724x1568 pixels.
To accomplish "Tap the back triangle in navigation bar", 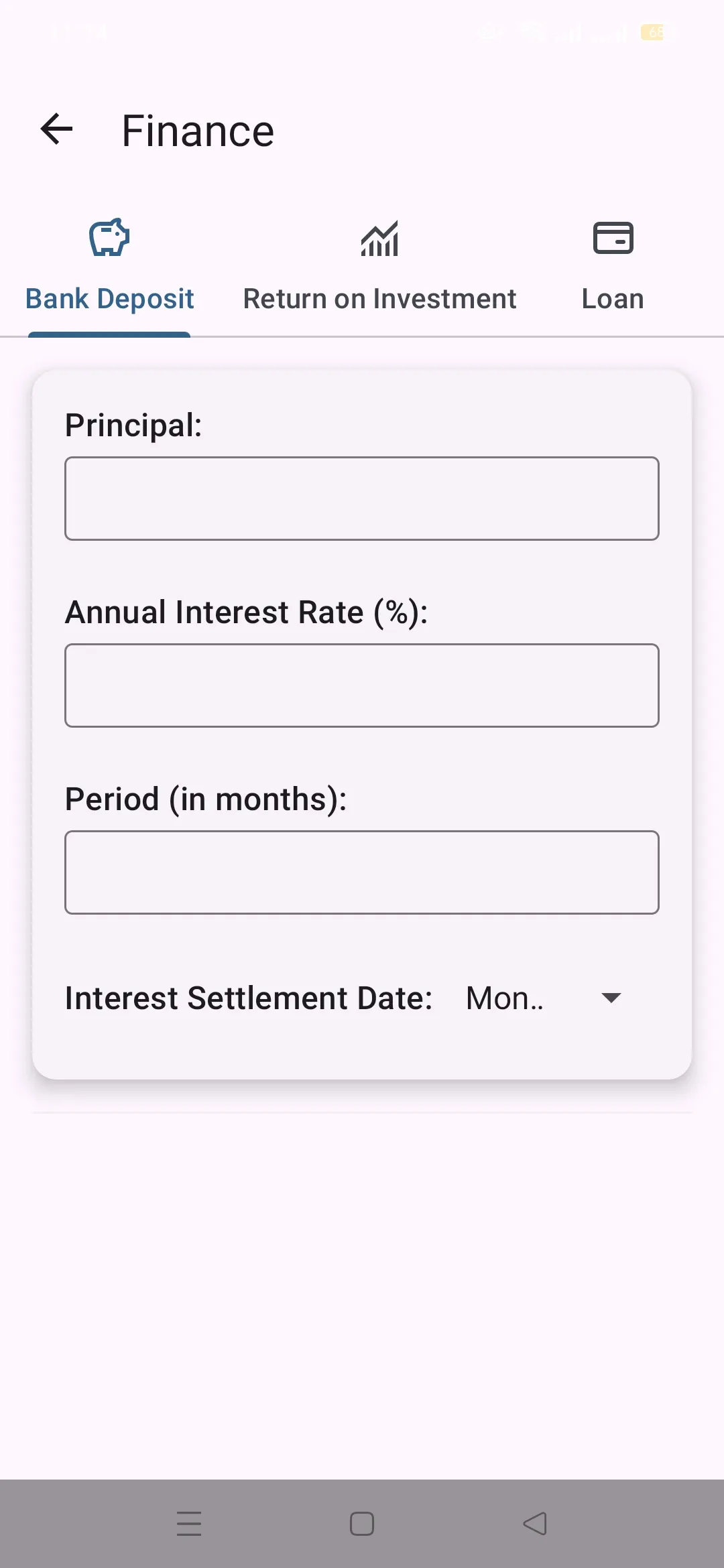I will click(535, 1522).
